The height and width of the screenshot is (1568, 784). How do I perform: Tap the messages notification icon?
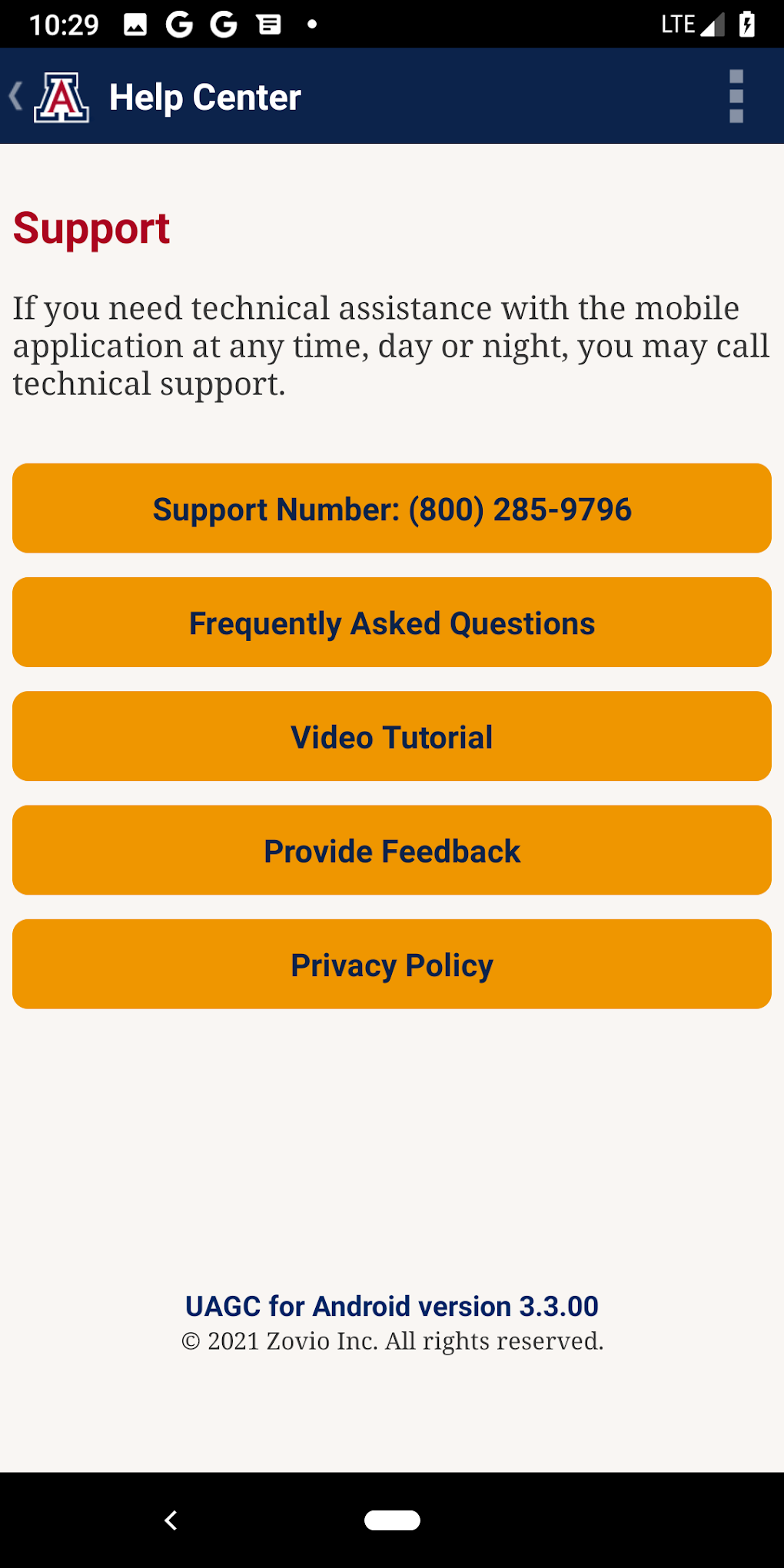(268, 22)
